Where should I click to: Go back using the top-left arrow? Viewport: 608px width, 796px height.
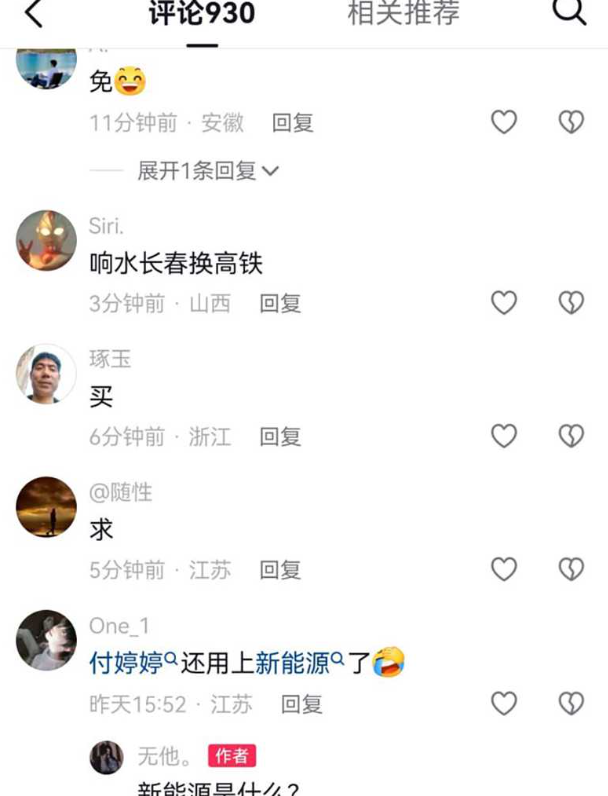[x=34, y=14]
